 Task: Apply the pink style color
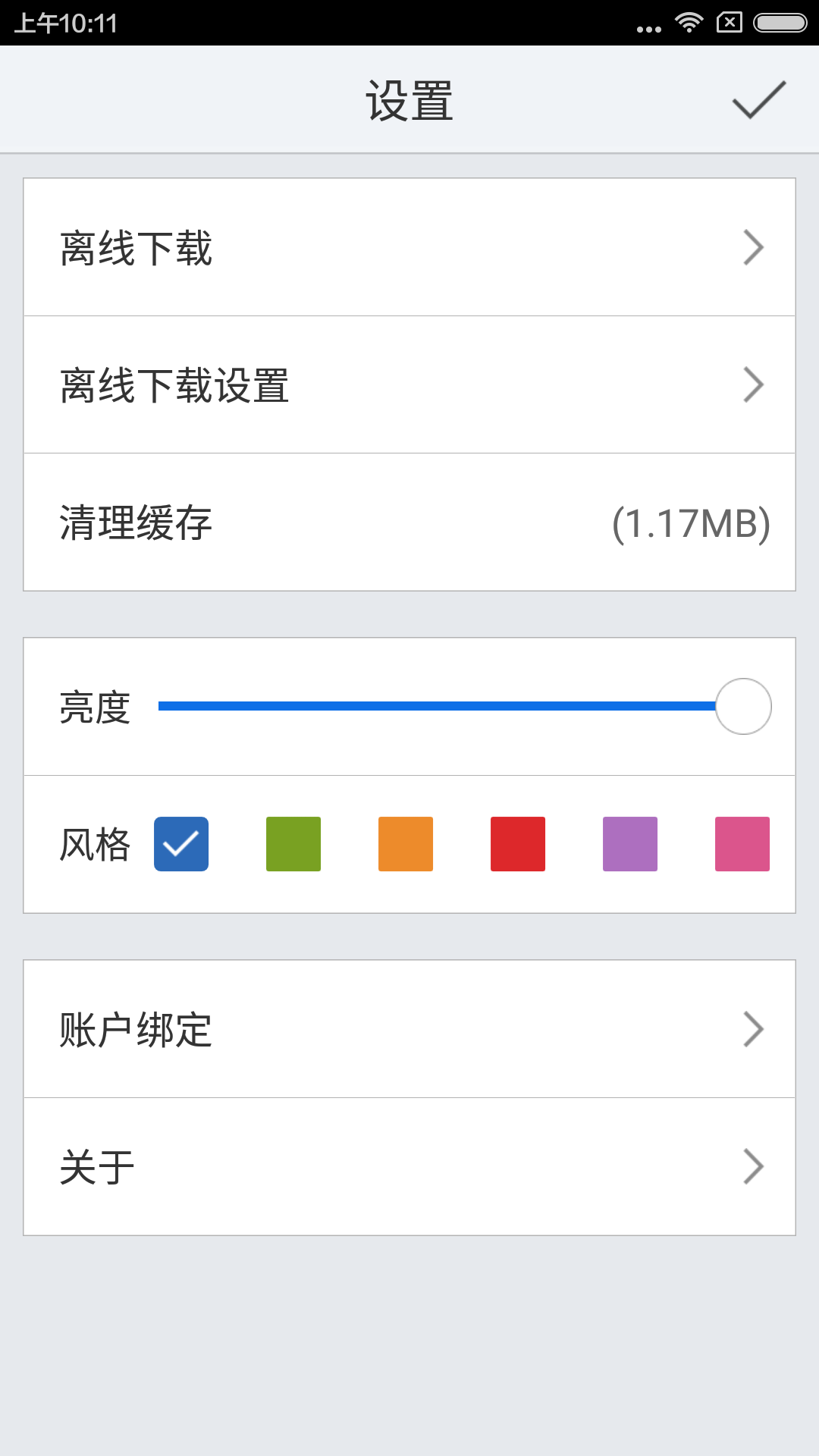click(742, 844)
